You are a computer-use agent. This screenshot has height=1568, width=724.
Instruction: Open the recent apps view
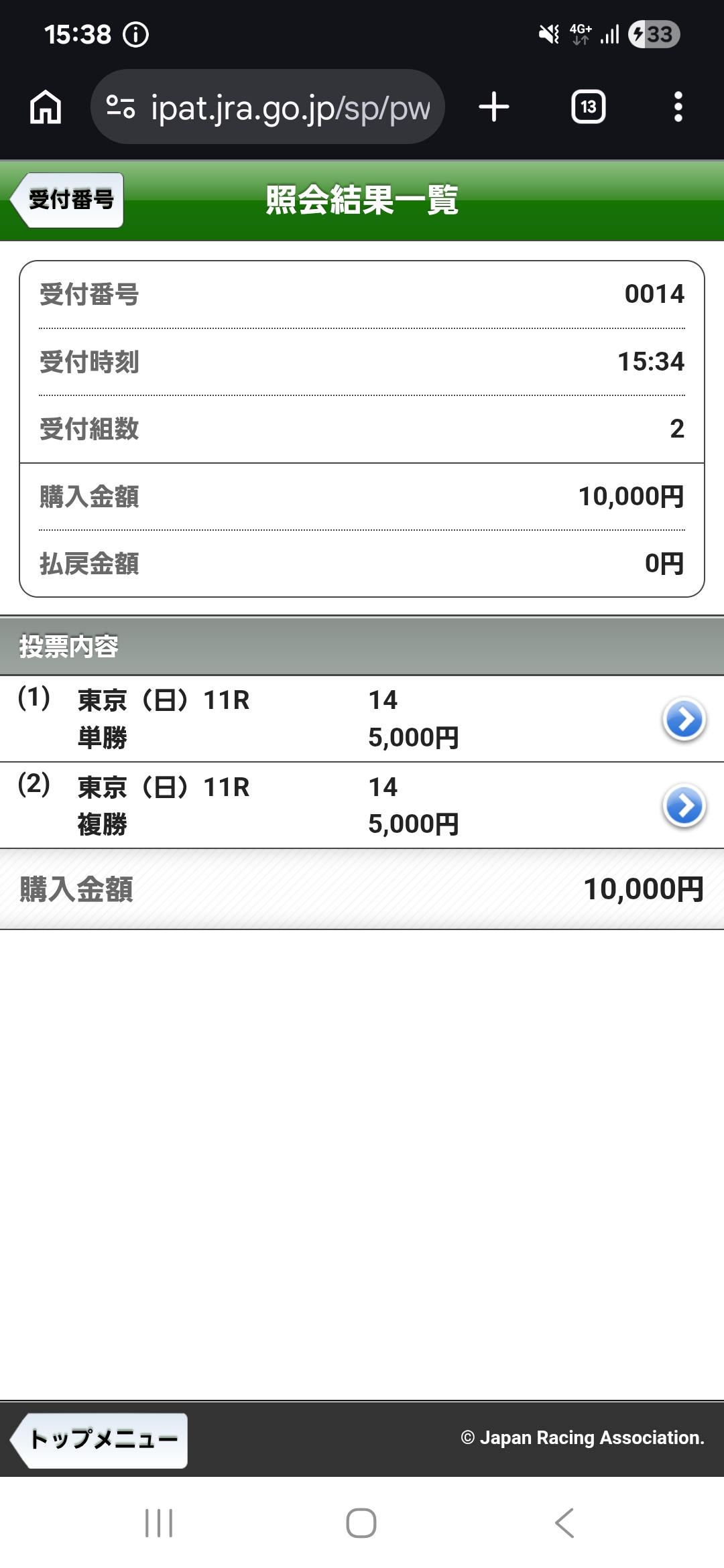159,1523
